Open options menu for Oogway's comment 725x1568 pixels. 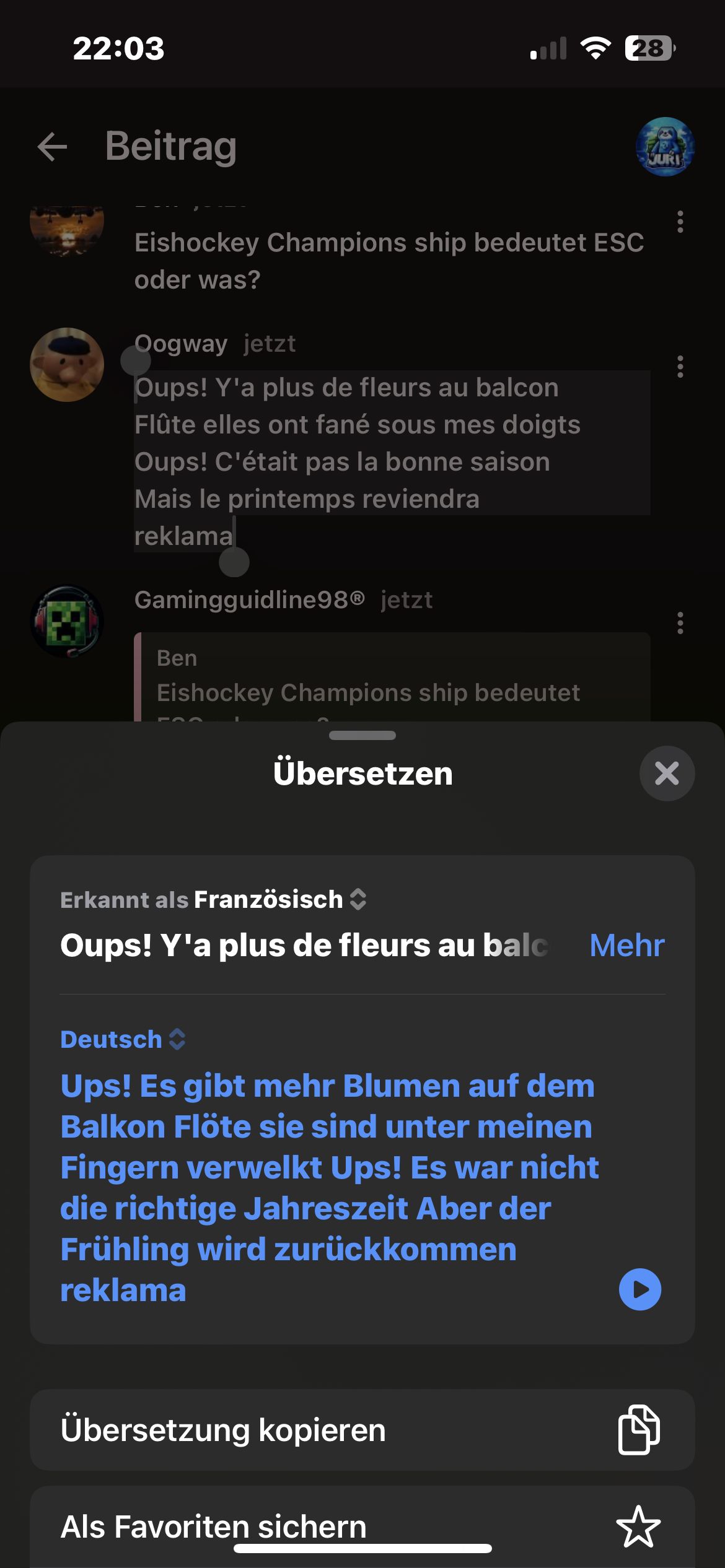tap(680, 367)
